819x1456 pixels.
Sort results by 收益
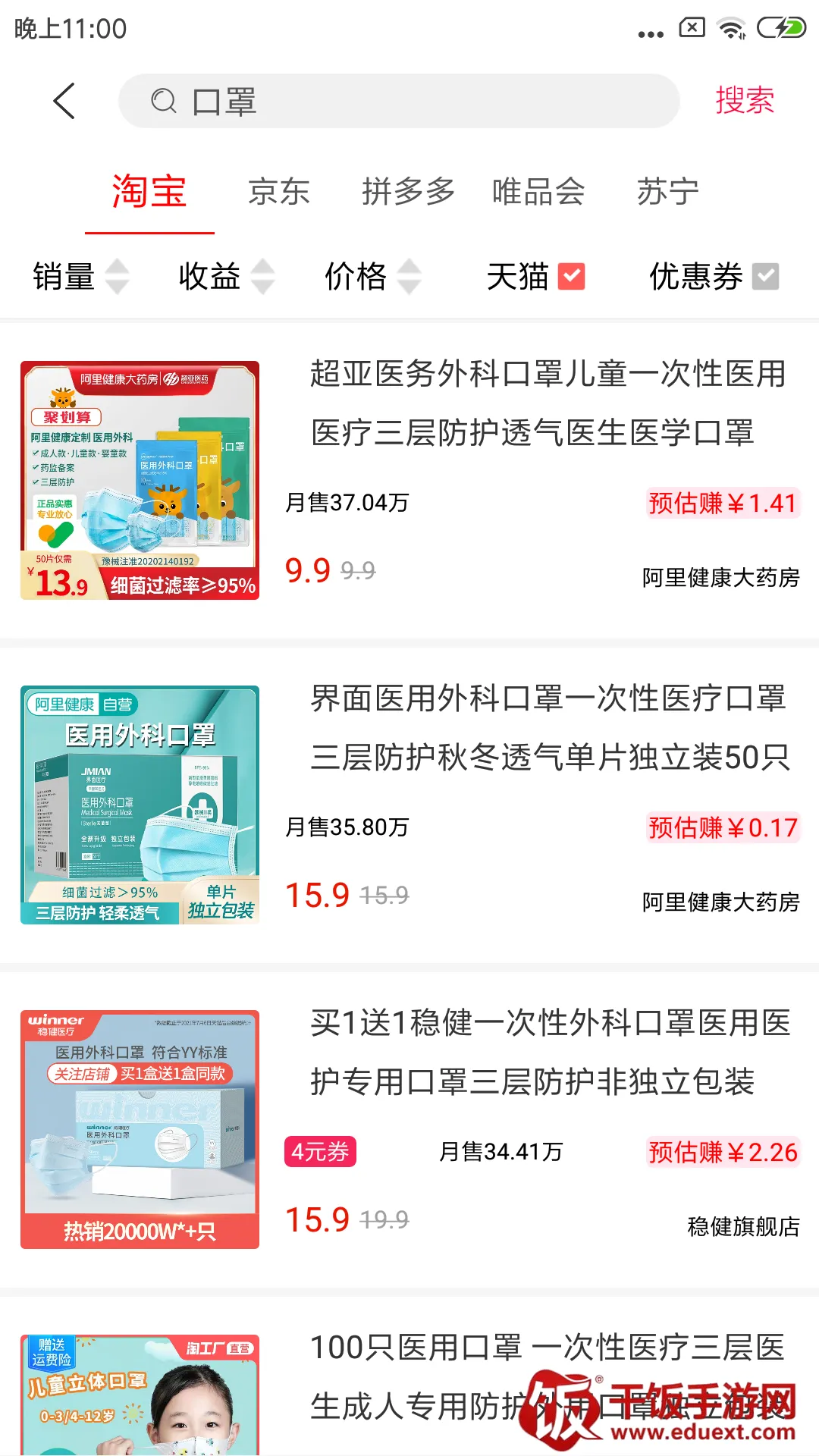[x=225, y=276]
